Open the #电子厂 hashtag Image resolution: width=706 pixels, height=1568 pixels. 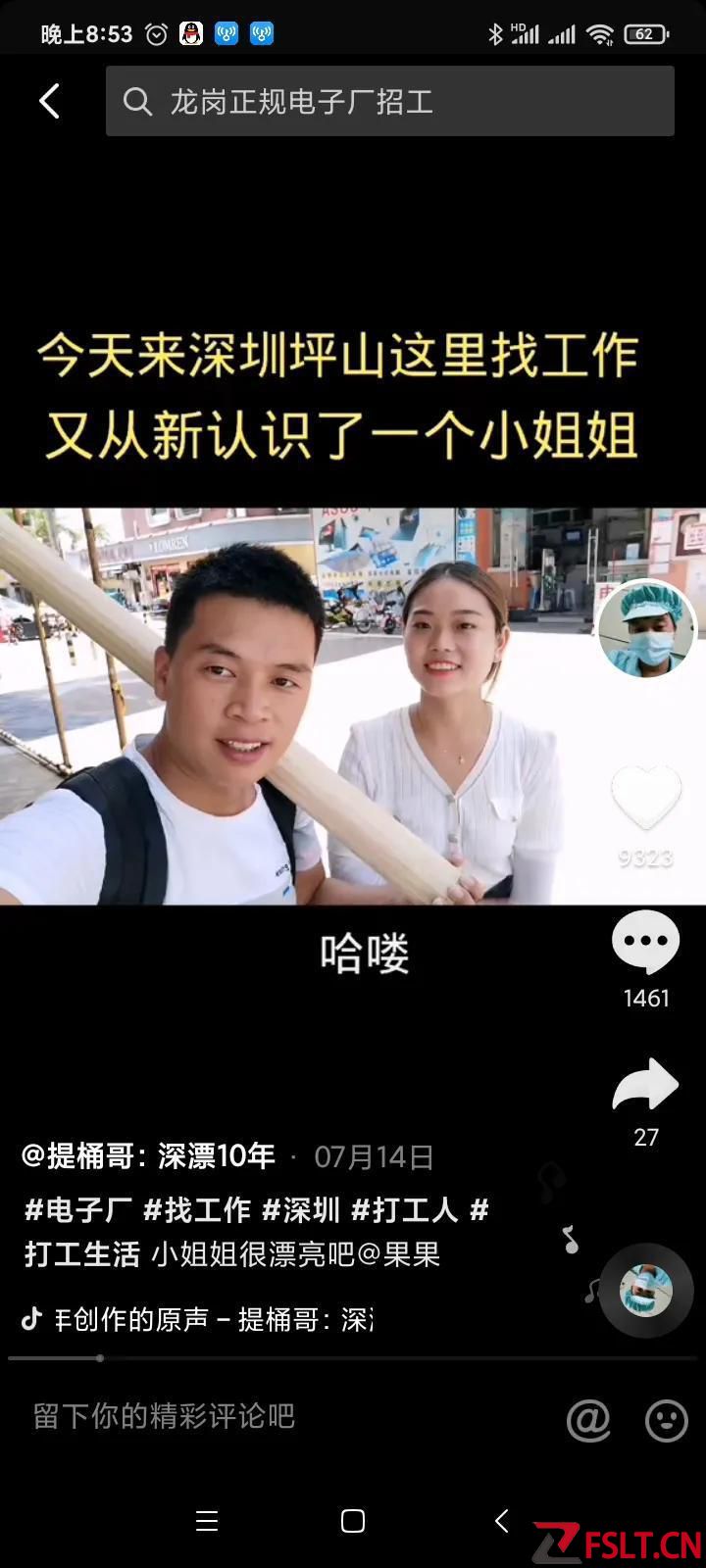78,1210
